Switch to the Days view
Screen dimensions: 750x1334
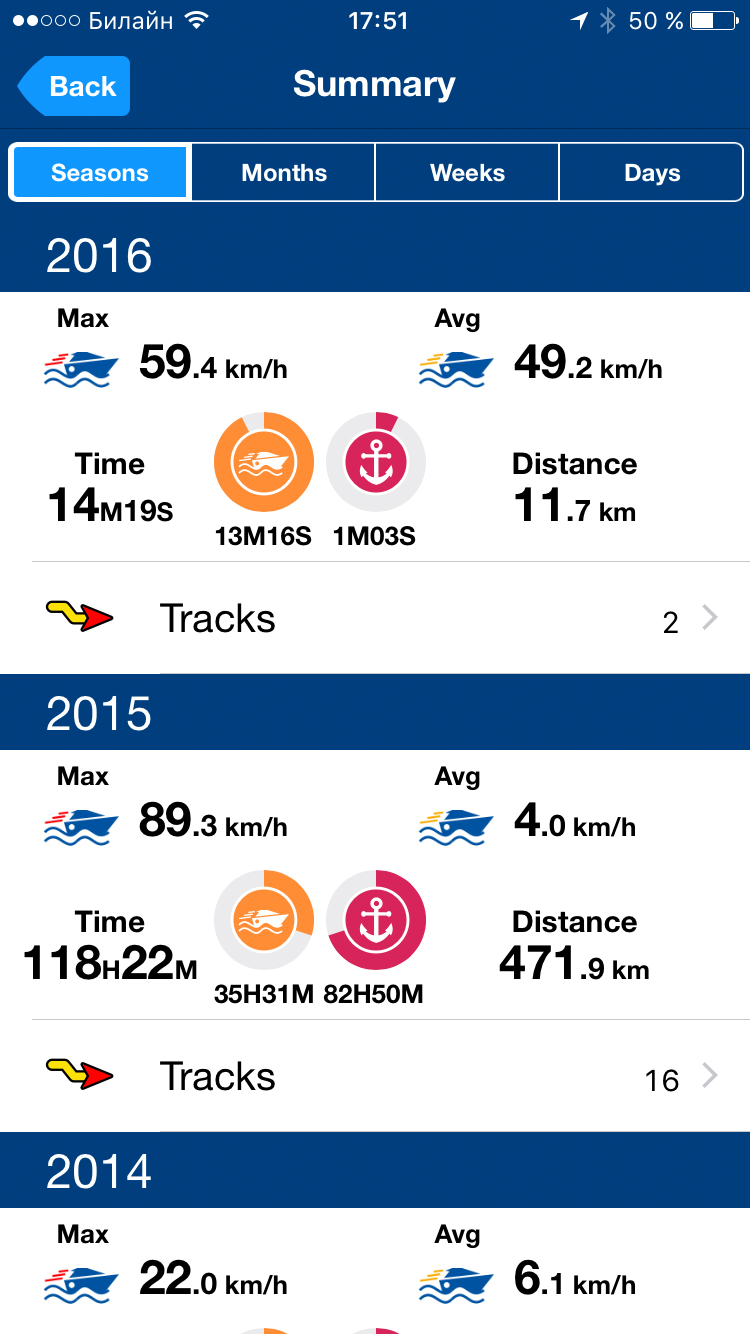pyautogui.click(x=651, y=173)
